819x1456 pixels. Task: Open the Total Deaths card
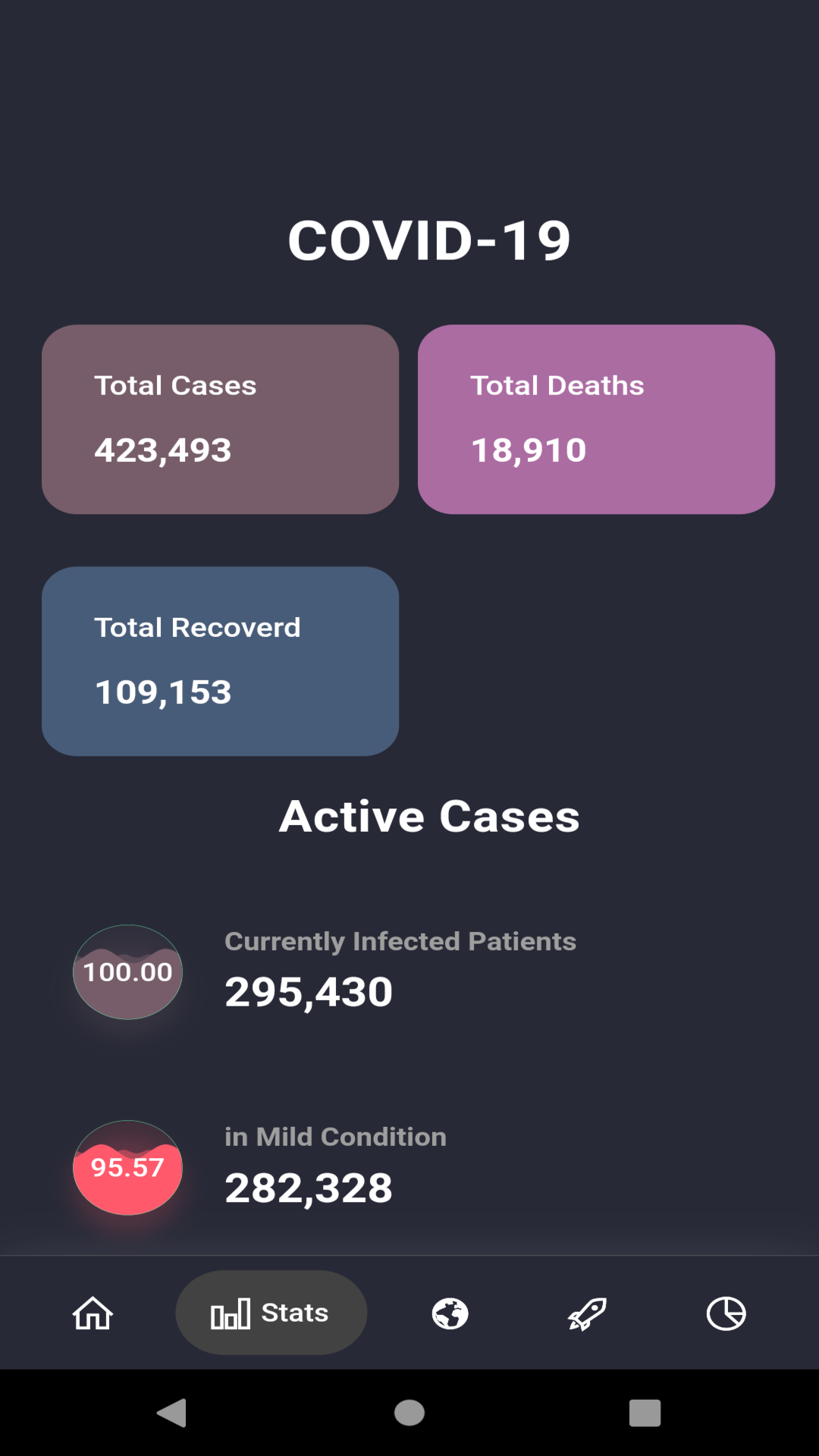pyautogui.click(x=596, y=419)
